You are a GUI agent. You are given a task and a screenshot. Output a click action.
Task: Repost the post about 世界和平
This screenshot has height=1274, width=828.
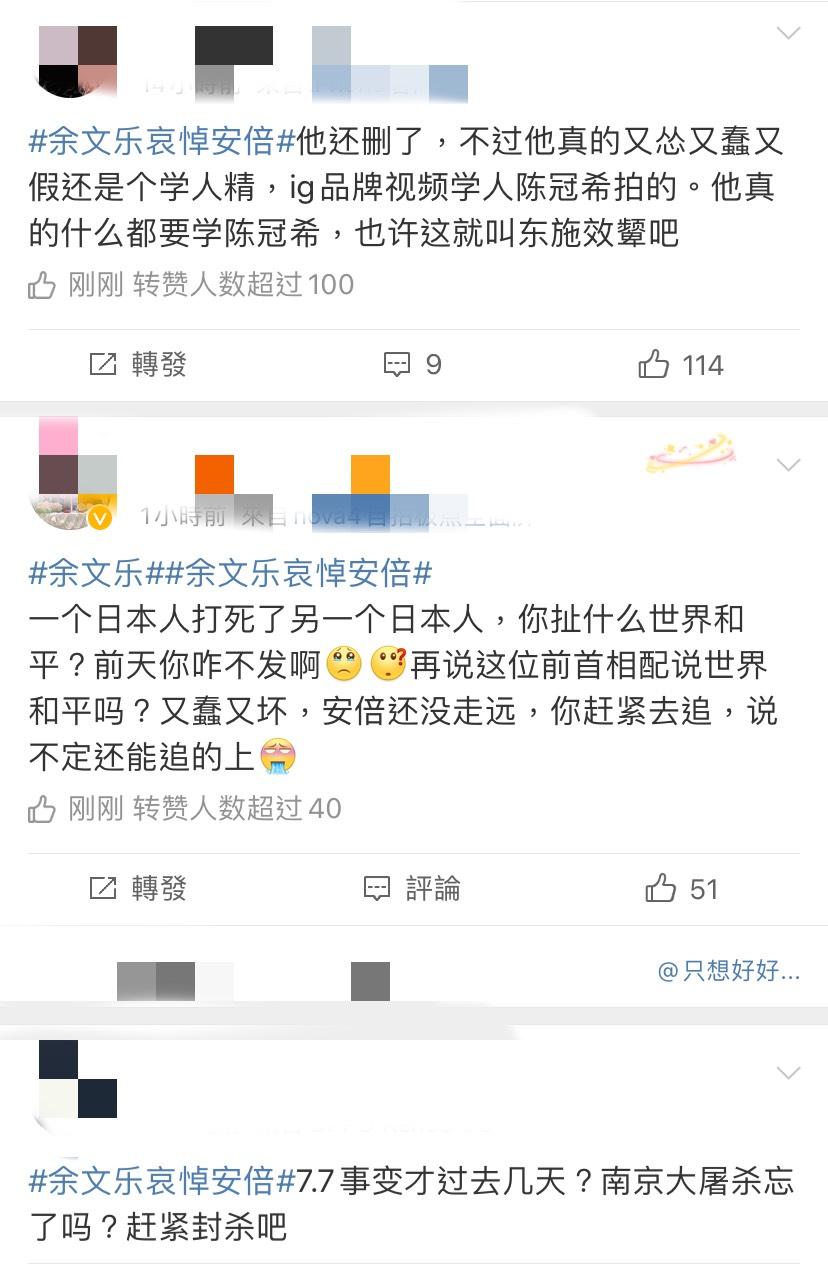pos(139,888)
